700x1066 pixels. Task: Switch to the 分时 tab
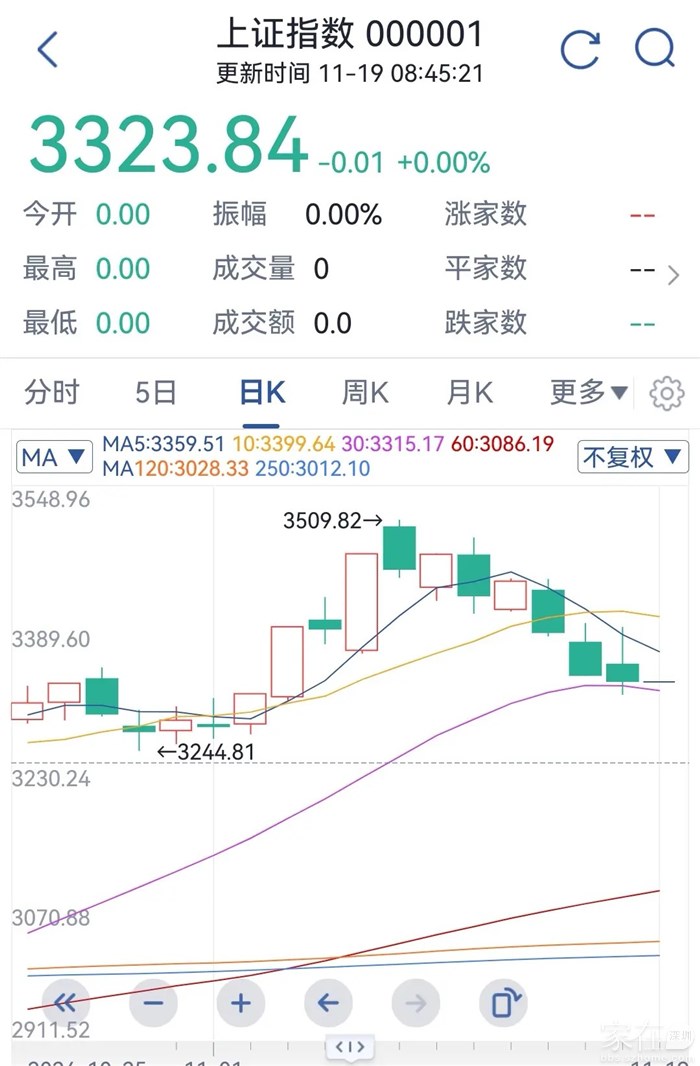point(52,393)
